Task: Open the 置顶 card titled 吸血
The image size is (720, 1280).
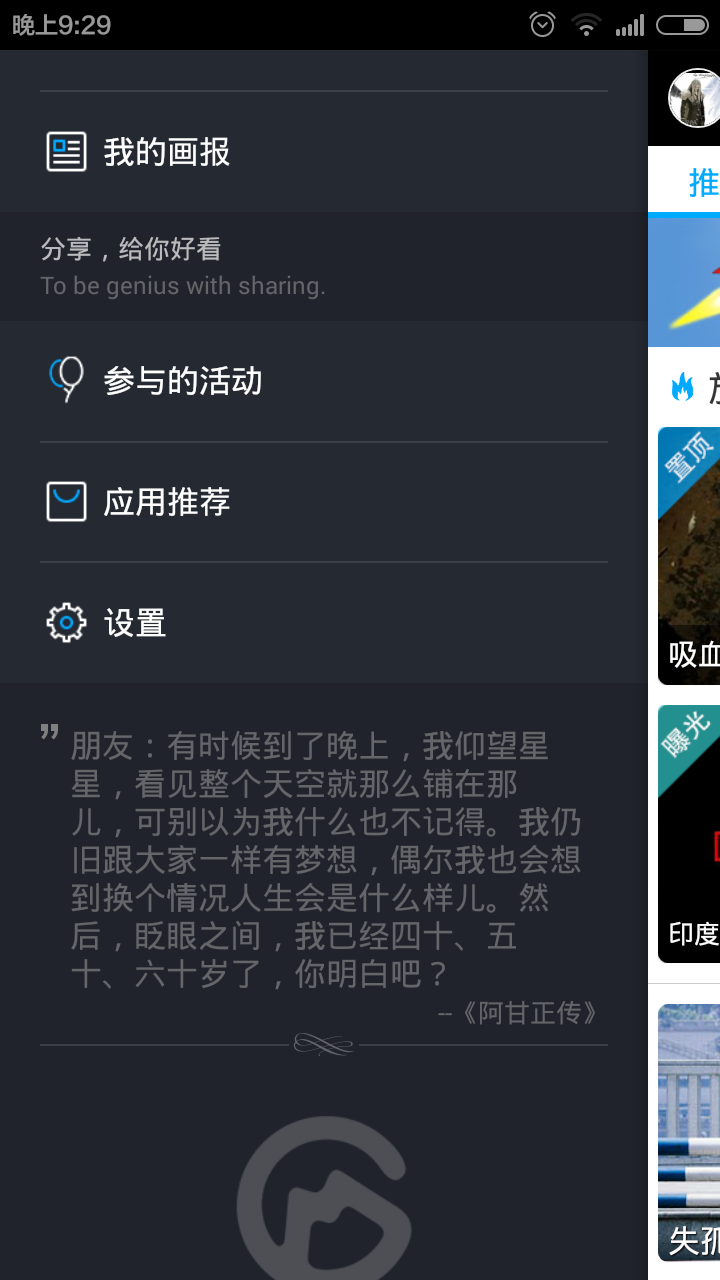Action: 689,556
